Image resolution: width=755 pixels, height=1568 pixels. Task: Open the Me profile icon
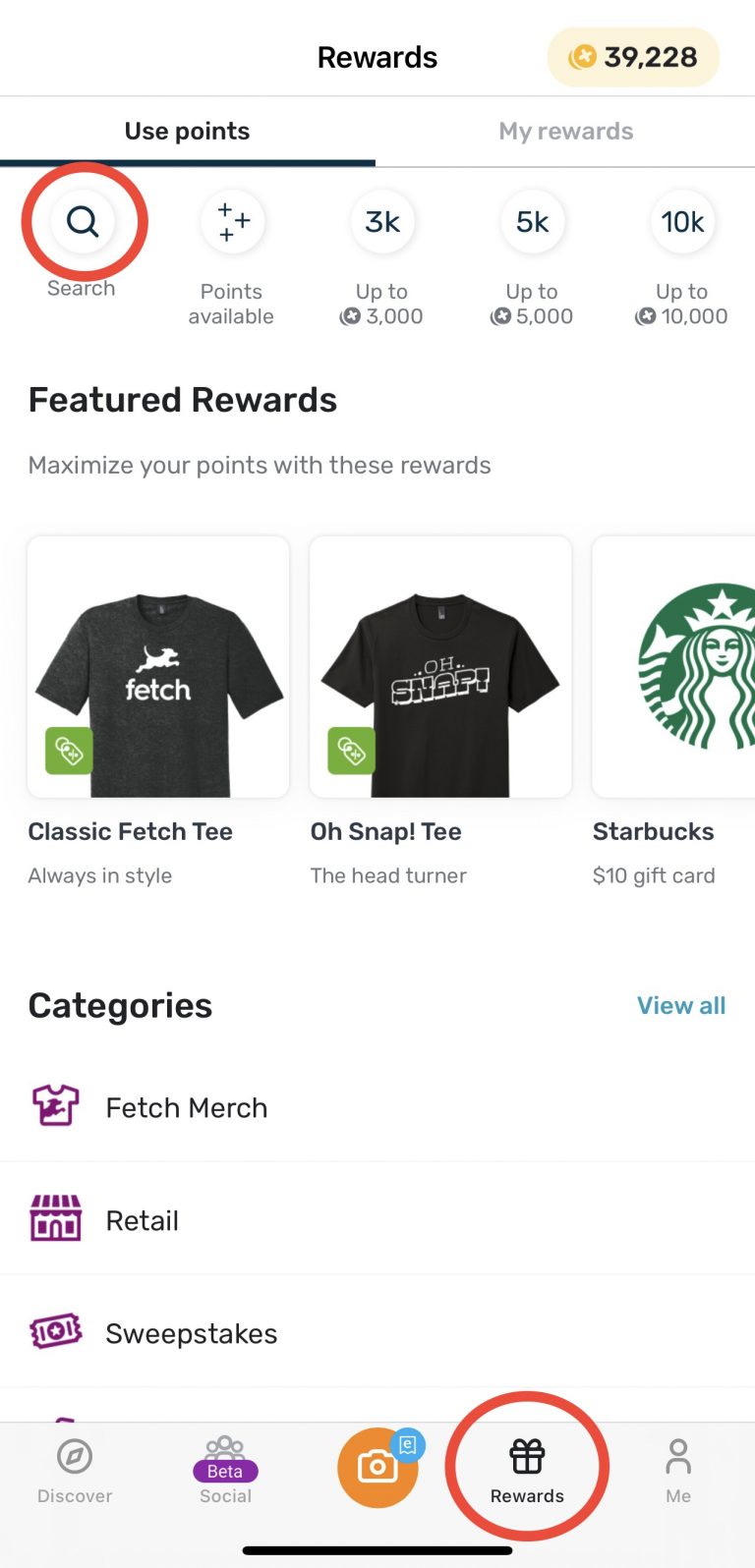677,1459
